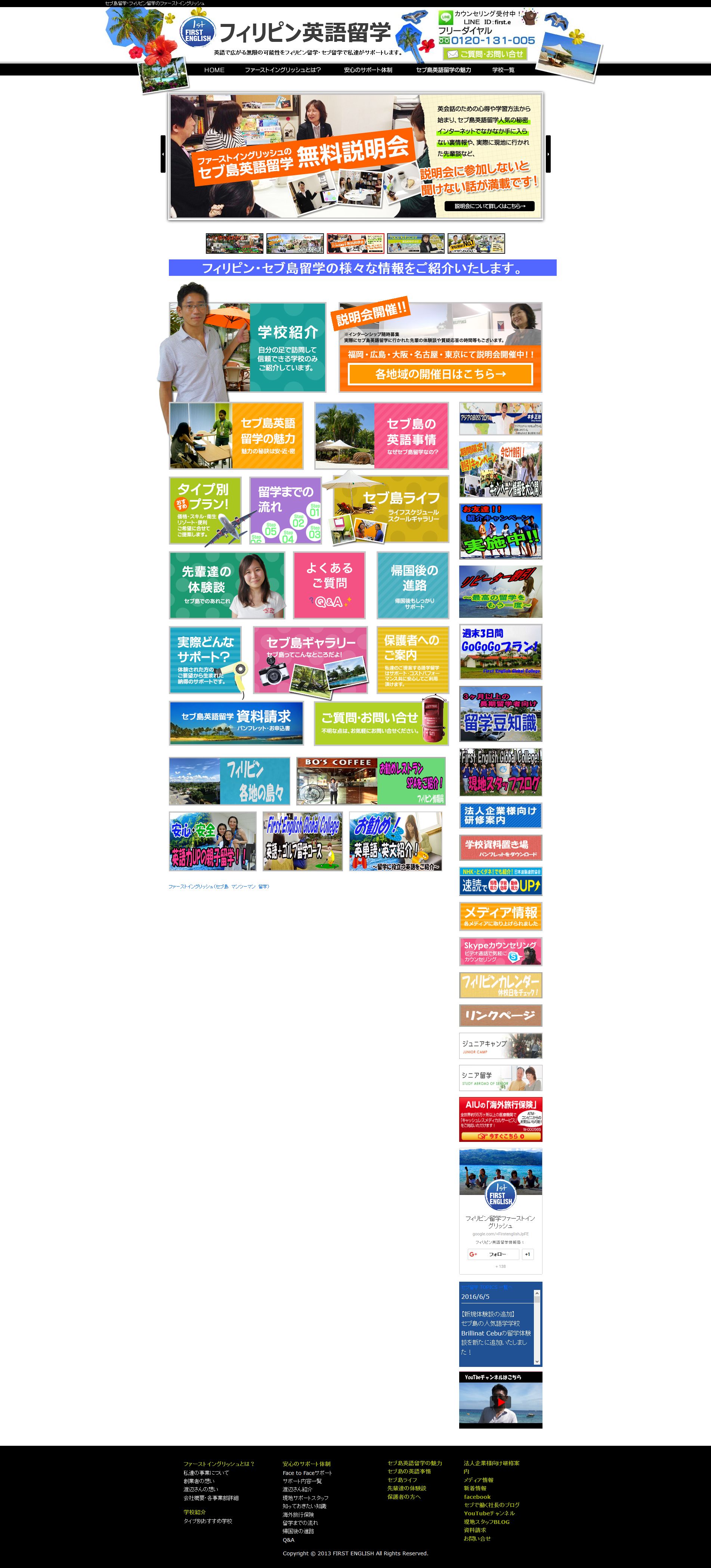Open 学校一覧 in the top menu
This screenshot has height=1568, width=711.
point(503,70)
